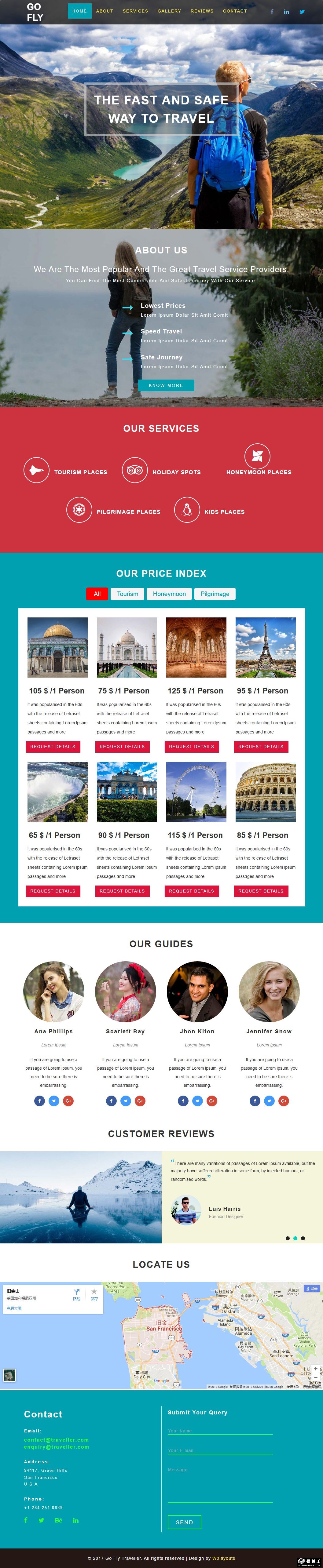
Task: Filter the price index by Tourism
Action: 127,594
